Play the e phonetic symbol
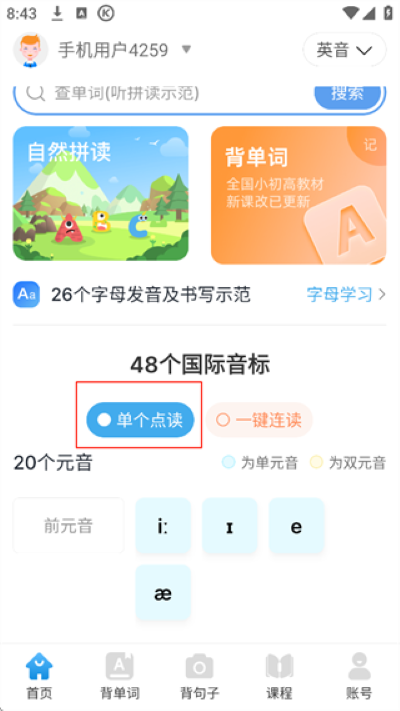Image resolution: width=400 pixels, height=711 pixels. click(297, 526)
